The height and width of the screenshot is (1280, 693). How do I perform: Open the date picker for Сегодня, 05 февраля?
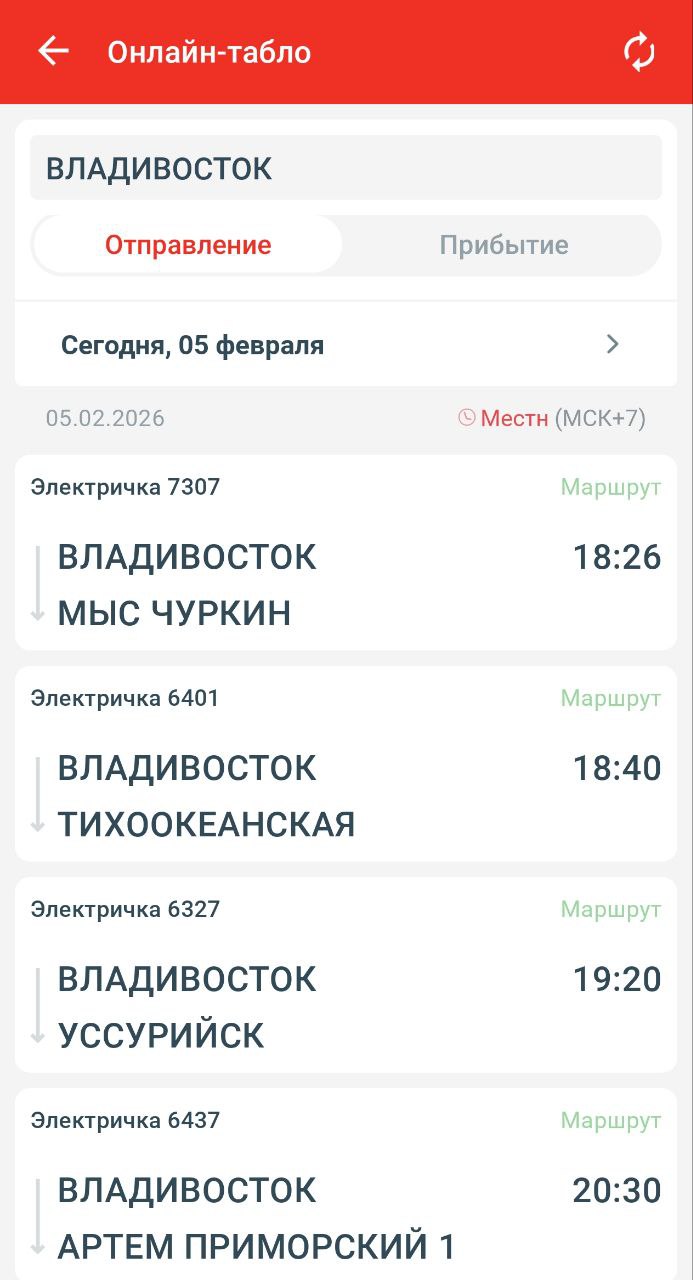coord(345,345)
